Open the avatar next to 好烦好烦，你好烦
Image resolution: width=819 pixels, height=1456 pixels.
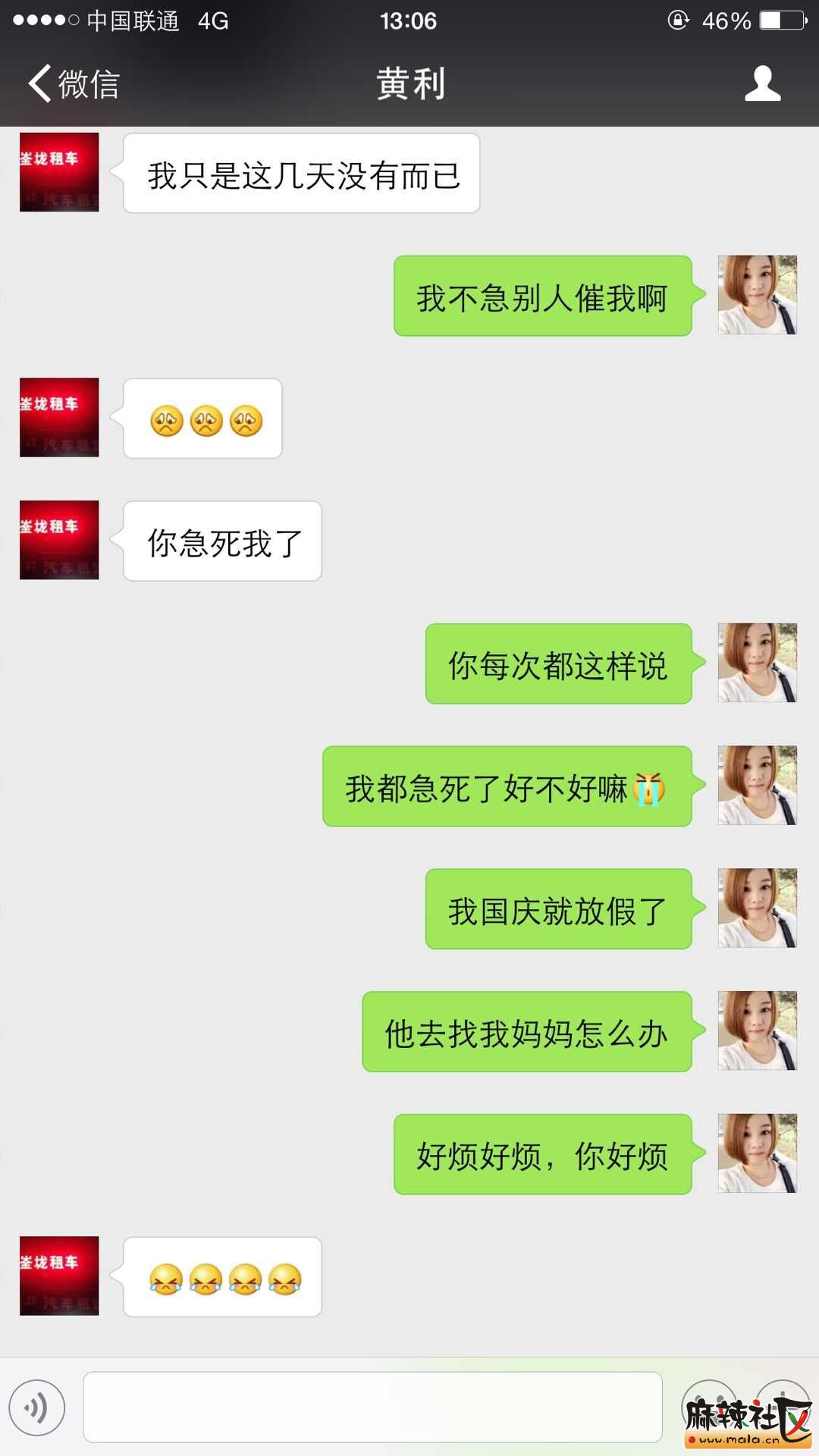point(757,1153)
